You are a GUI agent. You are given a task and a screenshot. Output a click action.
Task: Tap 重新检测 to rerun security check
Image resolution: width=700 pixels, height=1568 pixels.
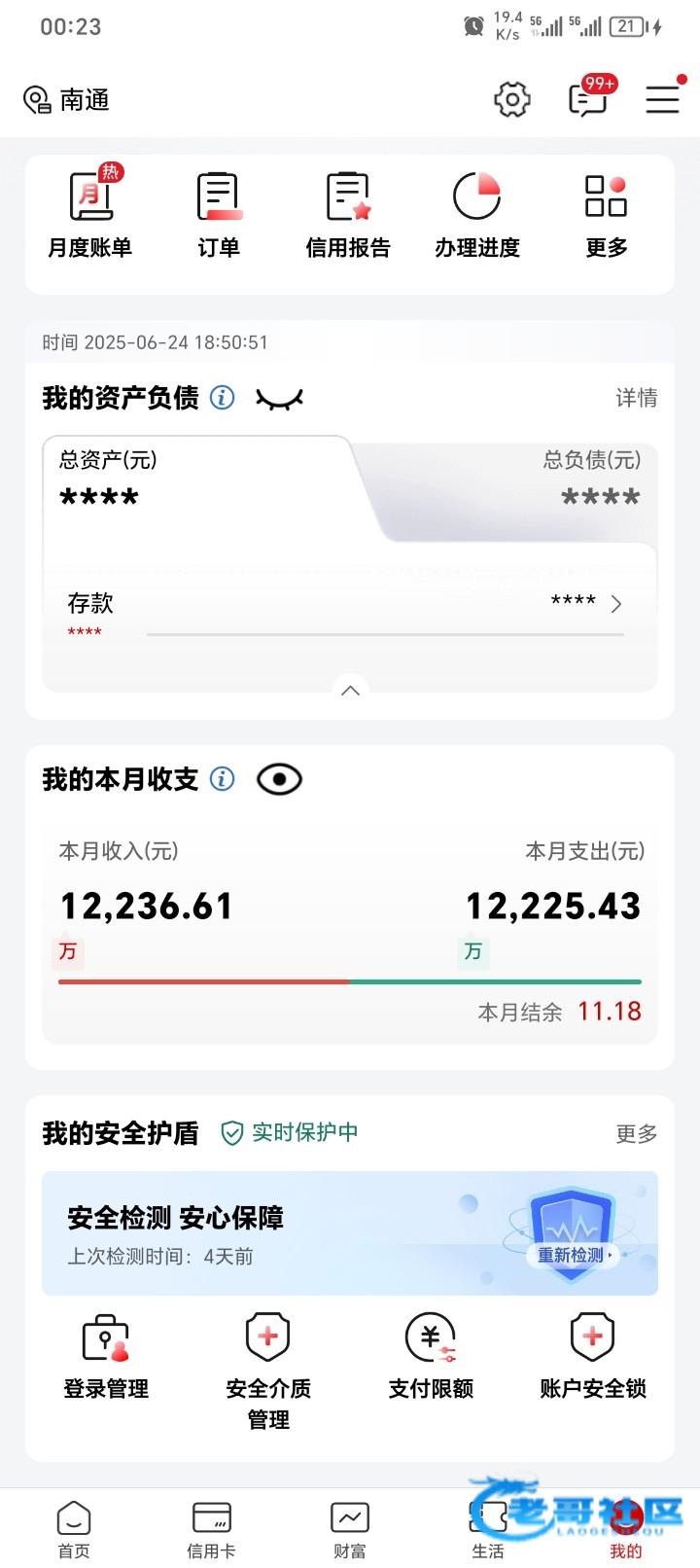[x=574, y=1255]
